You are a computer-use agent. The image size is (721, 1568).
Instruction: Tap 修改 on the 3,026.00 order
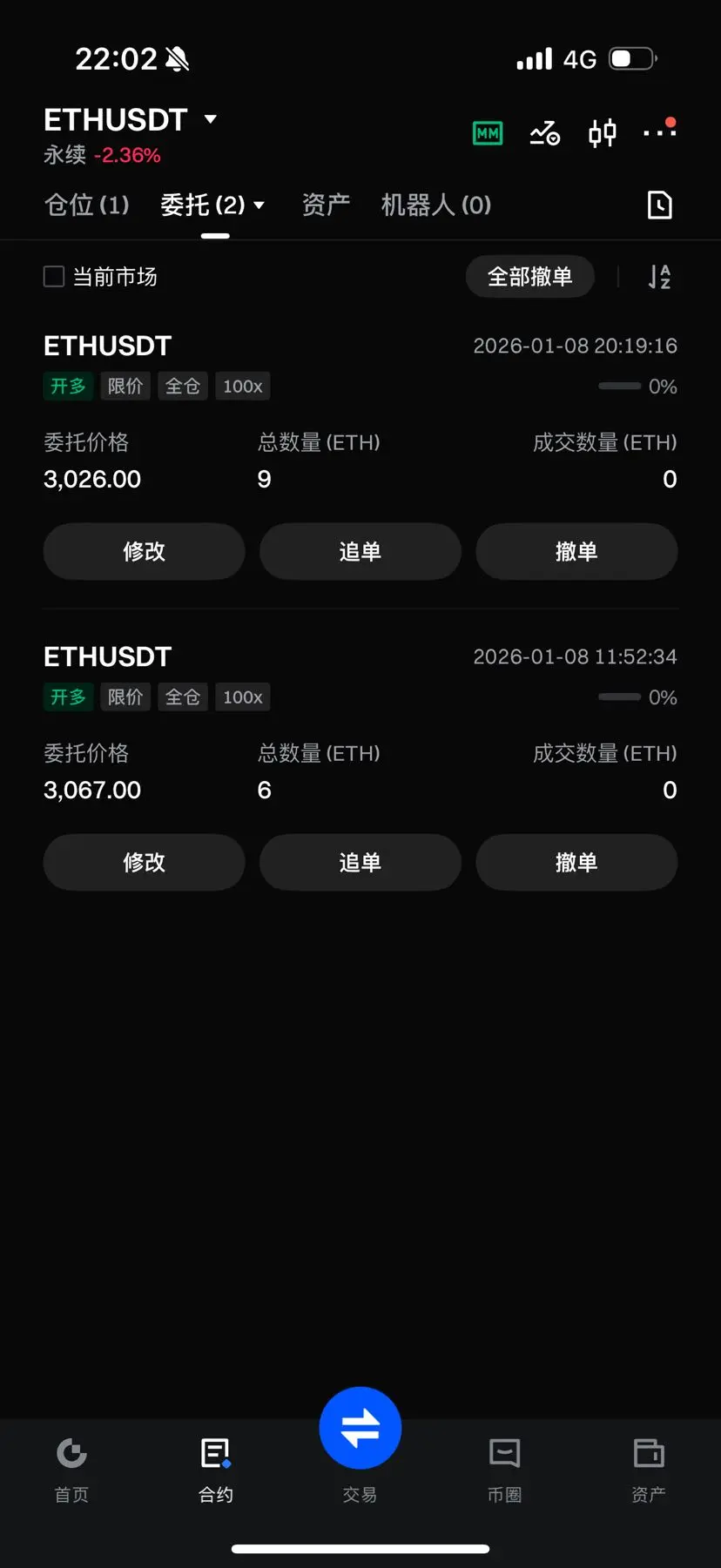[x=144, y=551]
